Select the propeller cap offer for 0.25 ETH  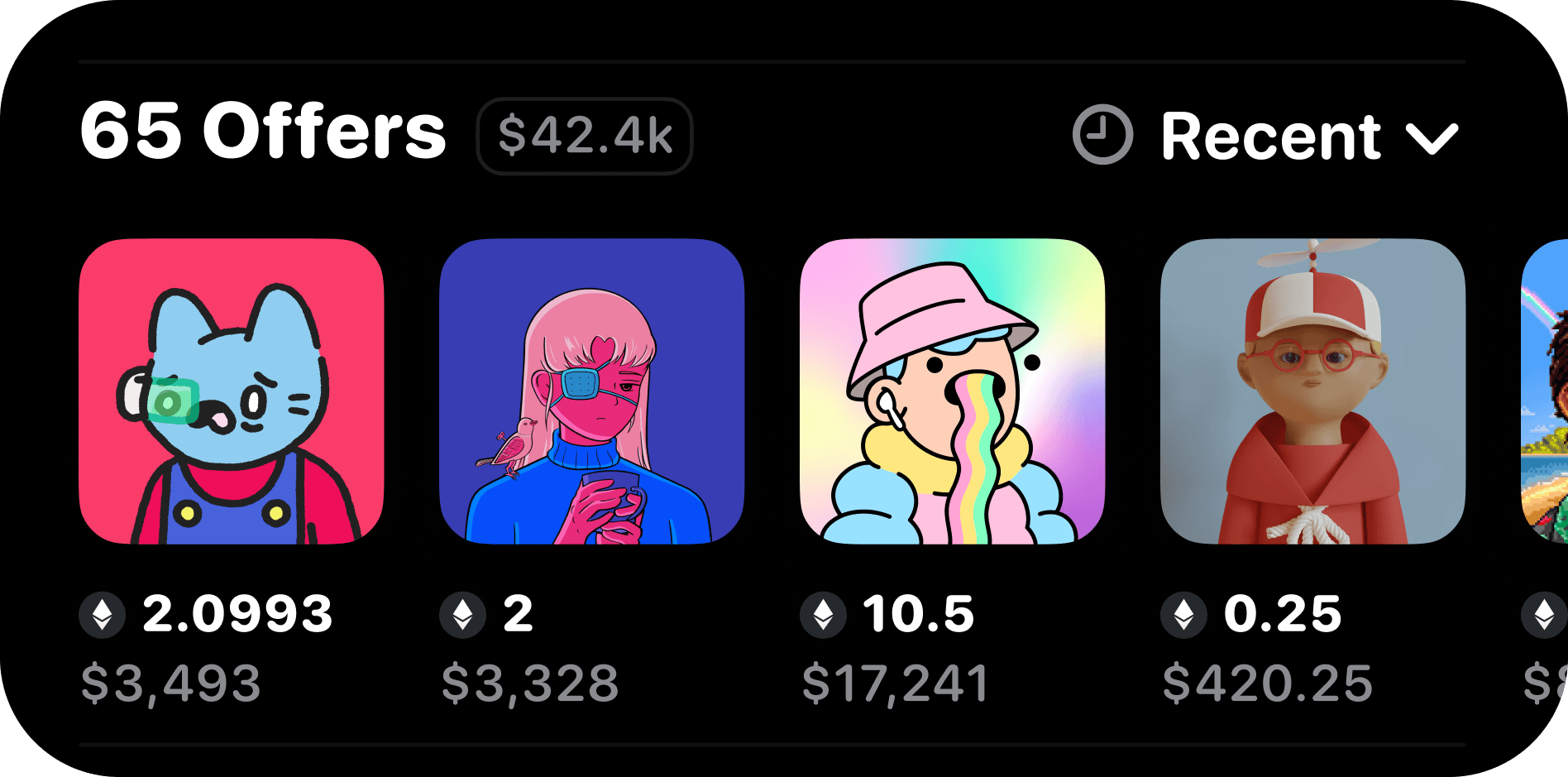[1313, 391]
